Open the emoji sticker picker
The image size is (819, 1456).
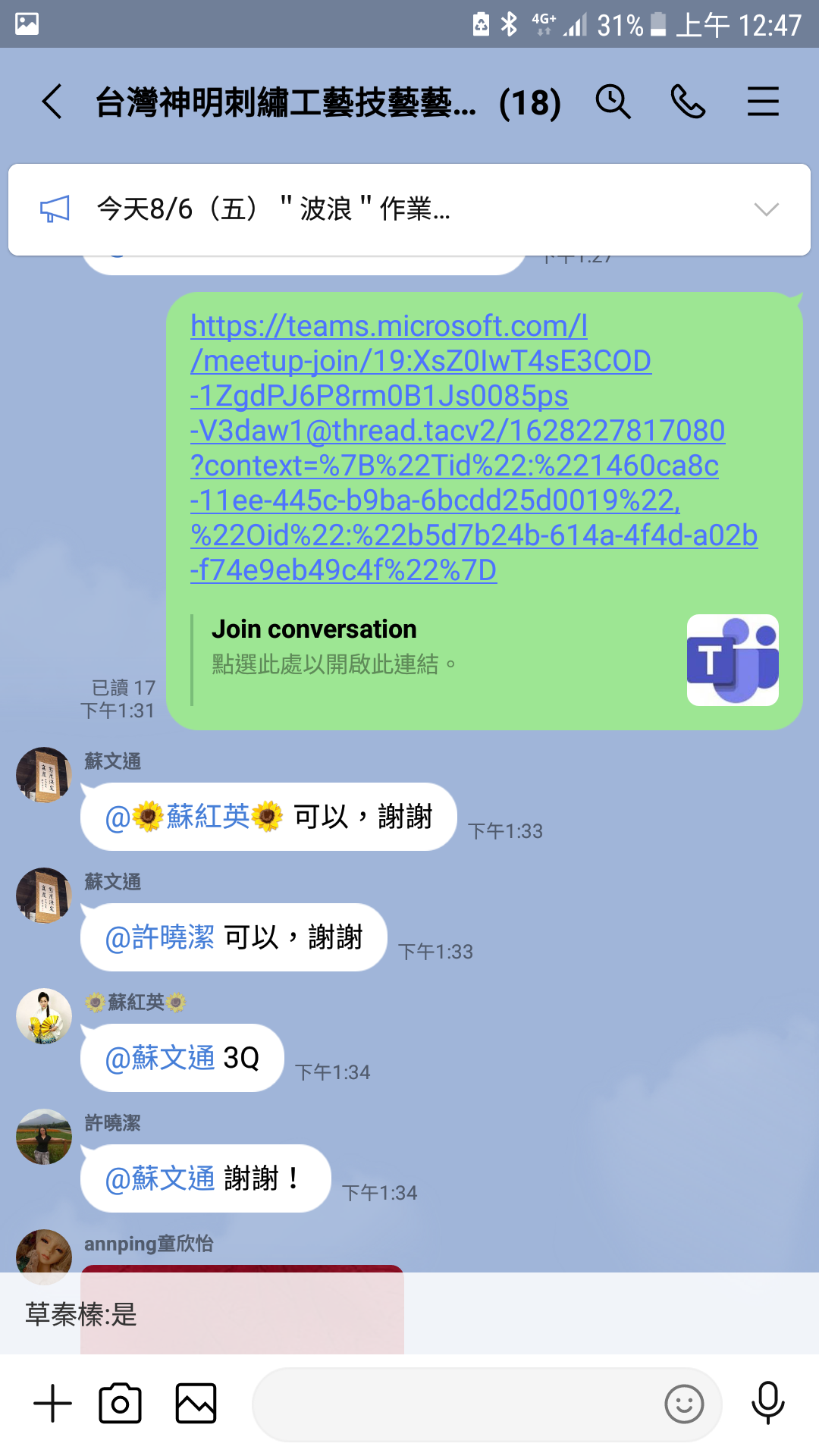(x=684, y=1404)
